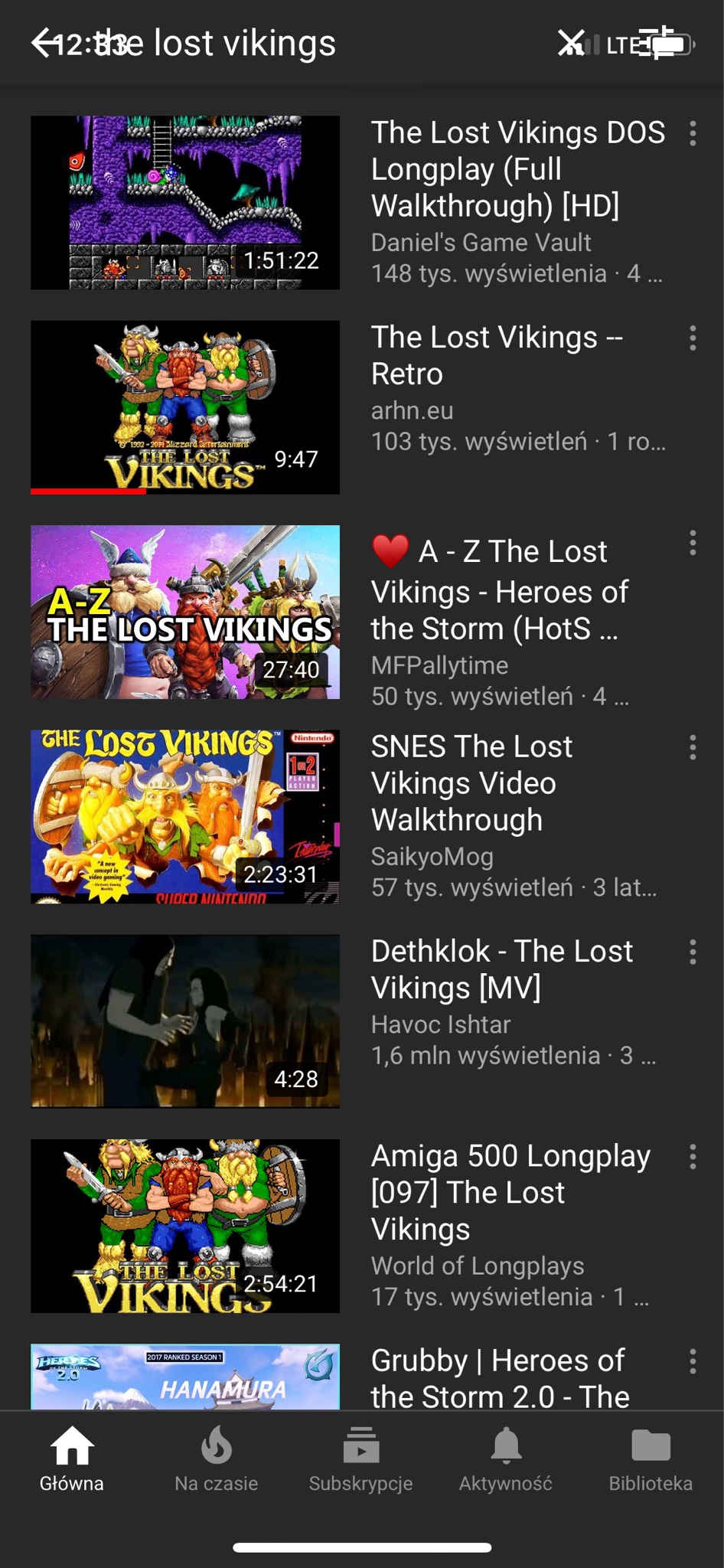724x1568 pixels.
Task: Open the Subskrypcje tab
Action: tap(360, 1459)
